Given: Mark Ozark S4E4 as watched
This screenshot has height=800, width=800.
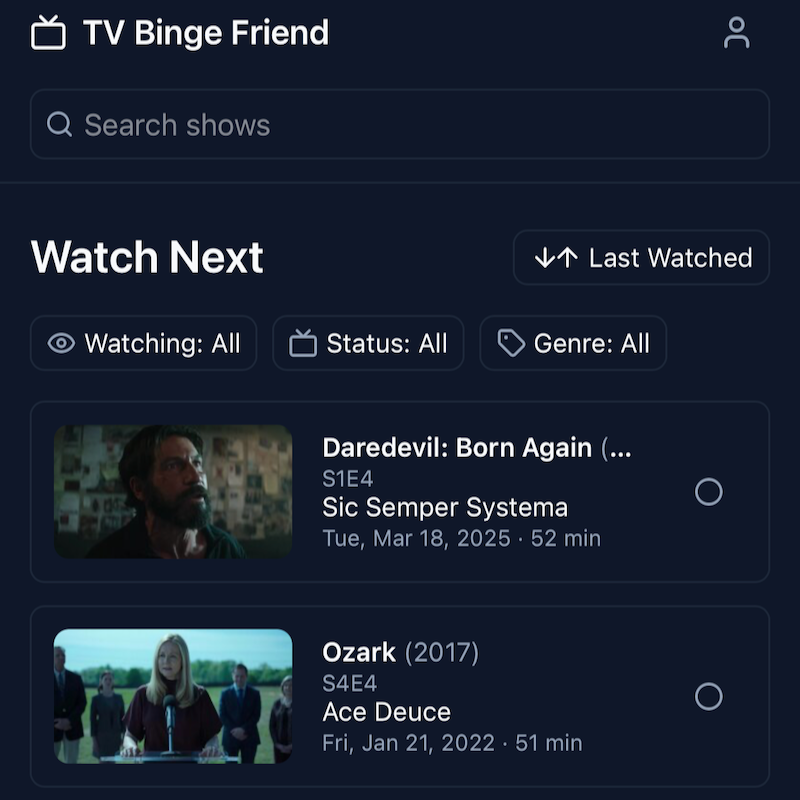Looking at the screenshot, I should 709,696.
